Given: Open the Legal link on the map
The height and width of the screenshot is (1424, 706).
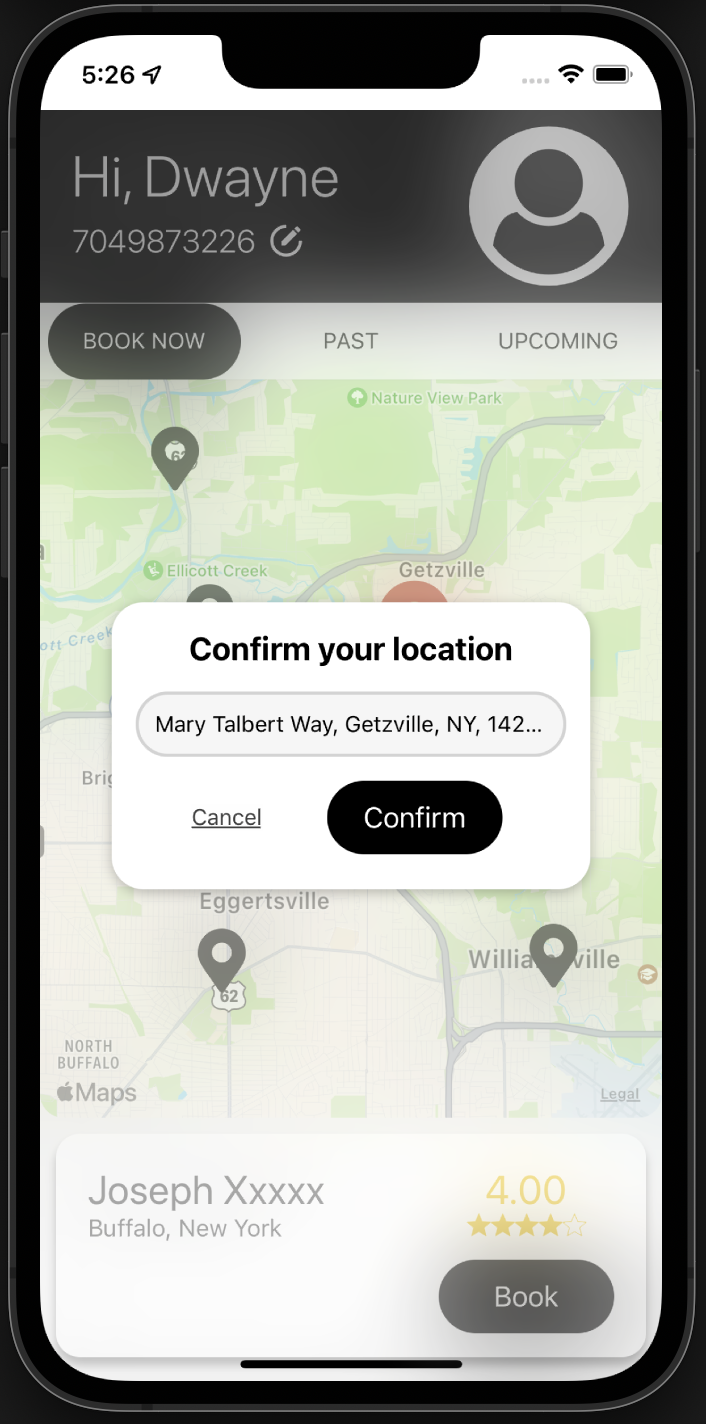Looking at the screenshot, I should [620, 1094].
